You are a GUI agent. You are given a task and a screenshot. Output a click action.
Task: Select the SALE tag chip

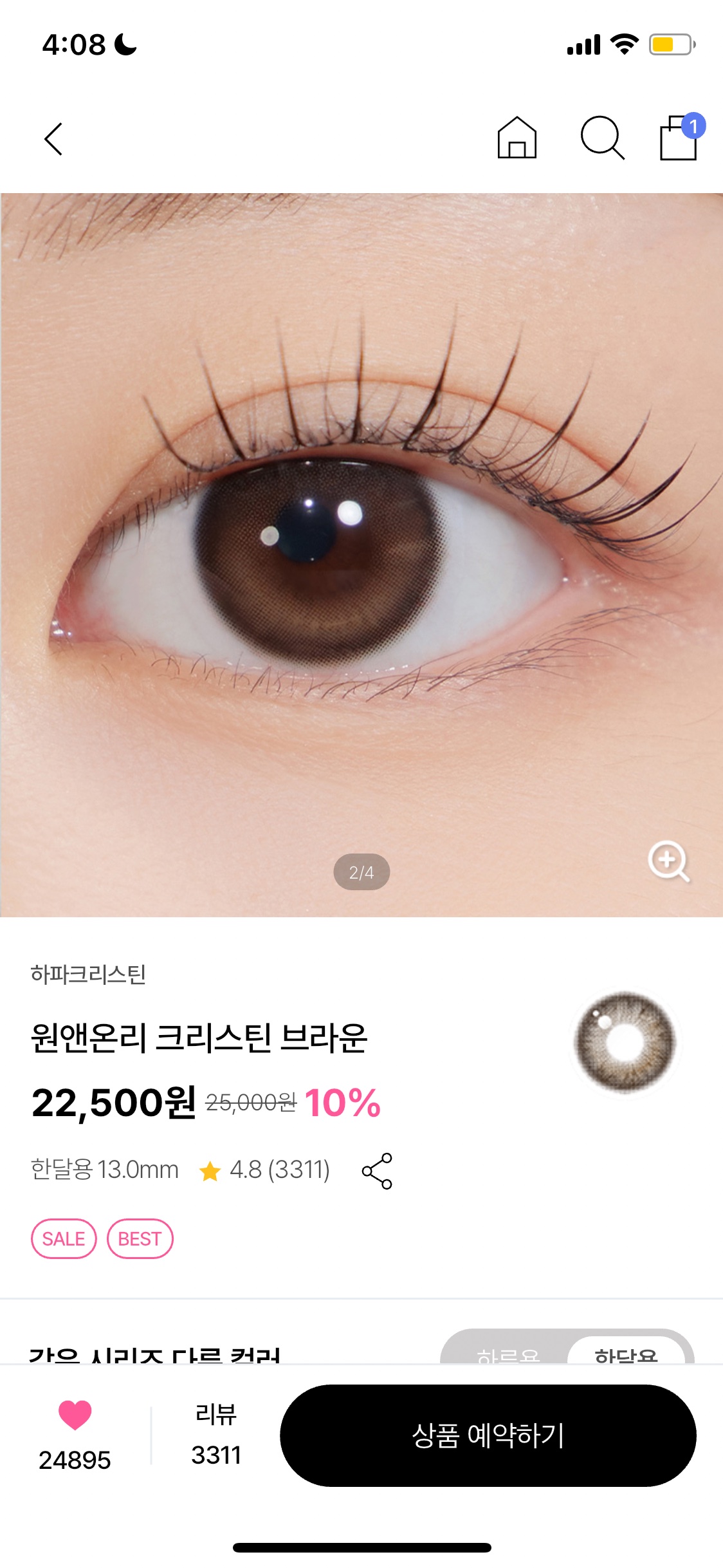64,1238
